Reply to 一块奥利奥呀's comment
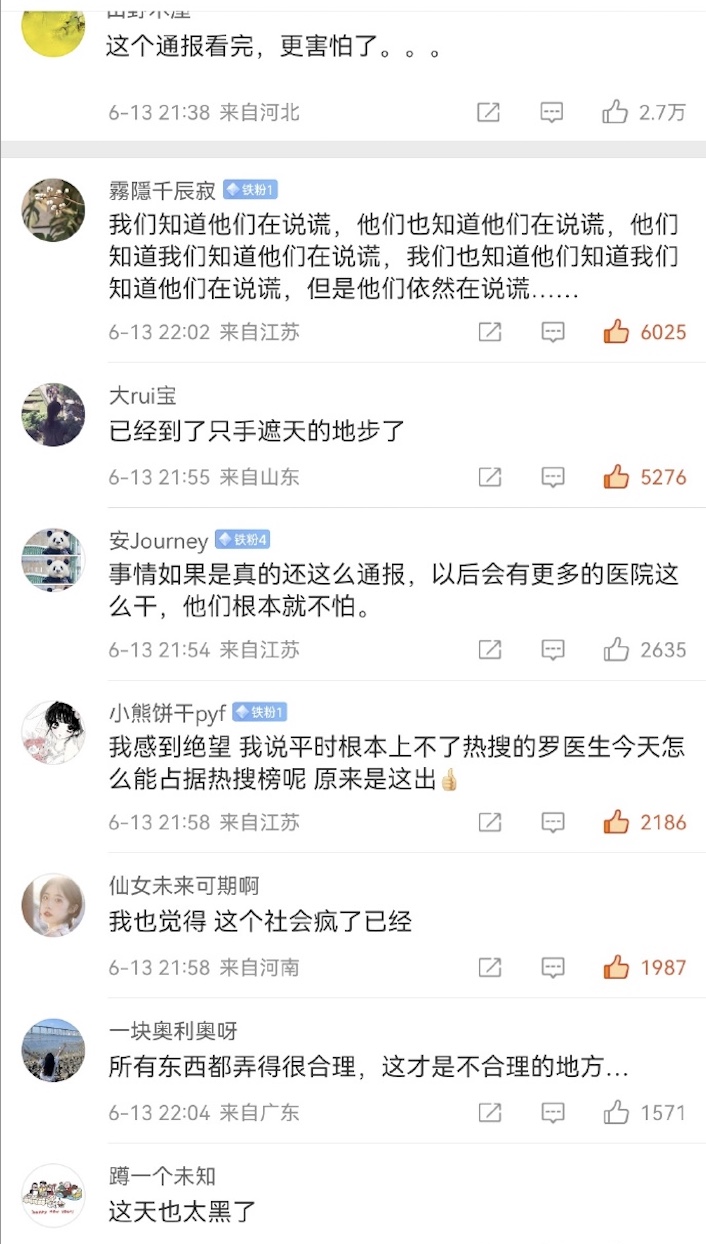706x1244 pixels. [553, 1112]
